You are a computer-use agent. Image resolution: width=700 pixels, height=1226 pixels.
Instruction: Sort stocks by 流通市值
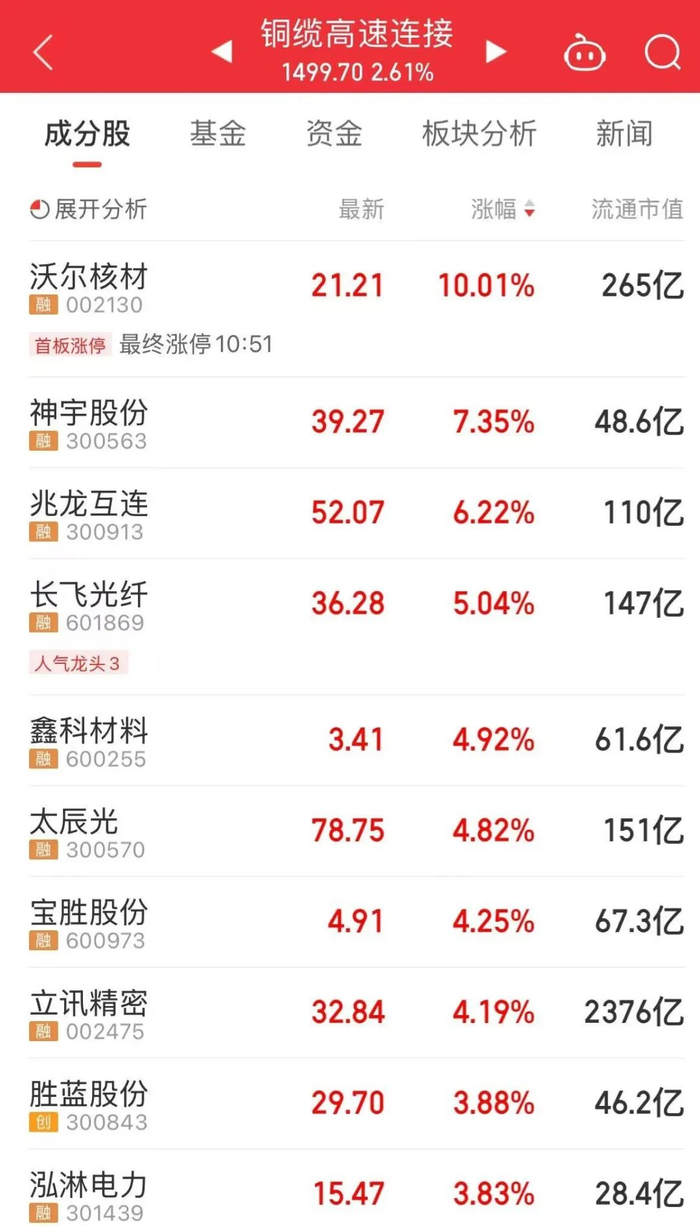[x=637, y=209]
